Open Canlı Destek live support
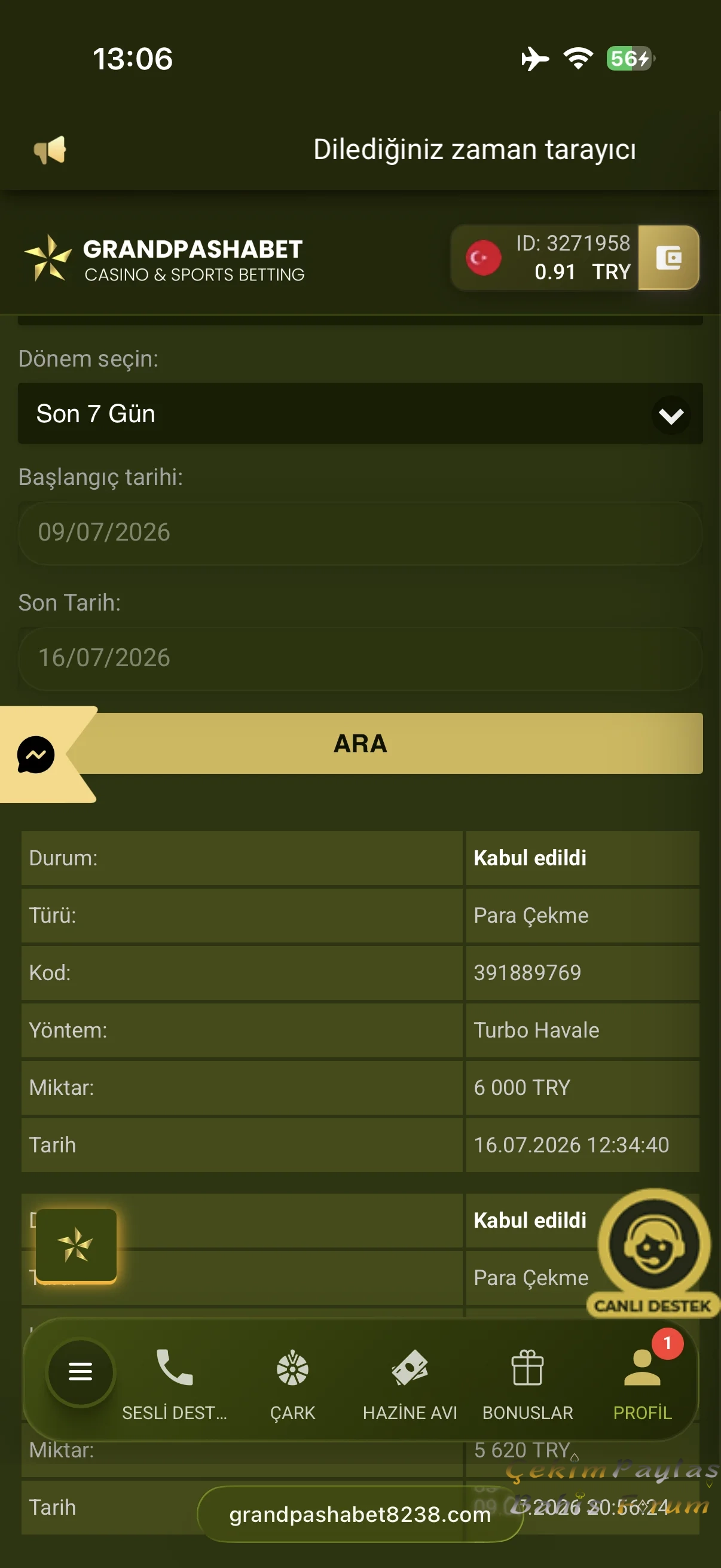Viewport: 721px width, 1568px height. [653, 1253]
